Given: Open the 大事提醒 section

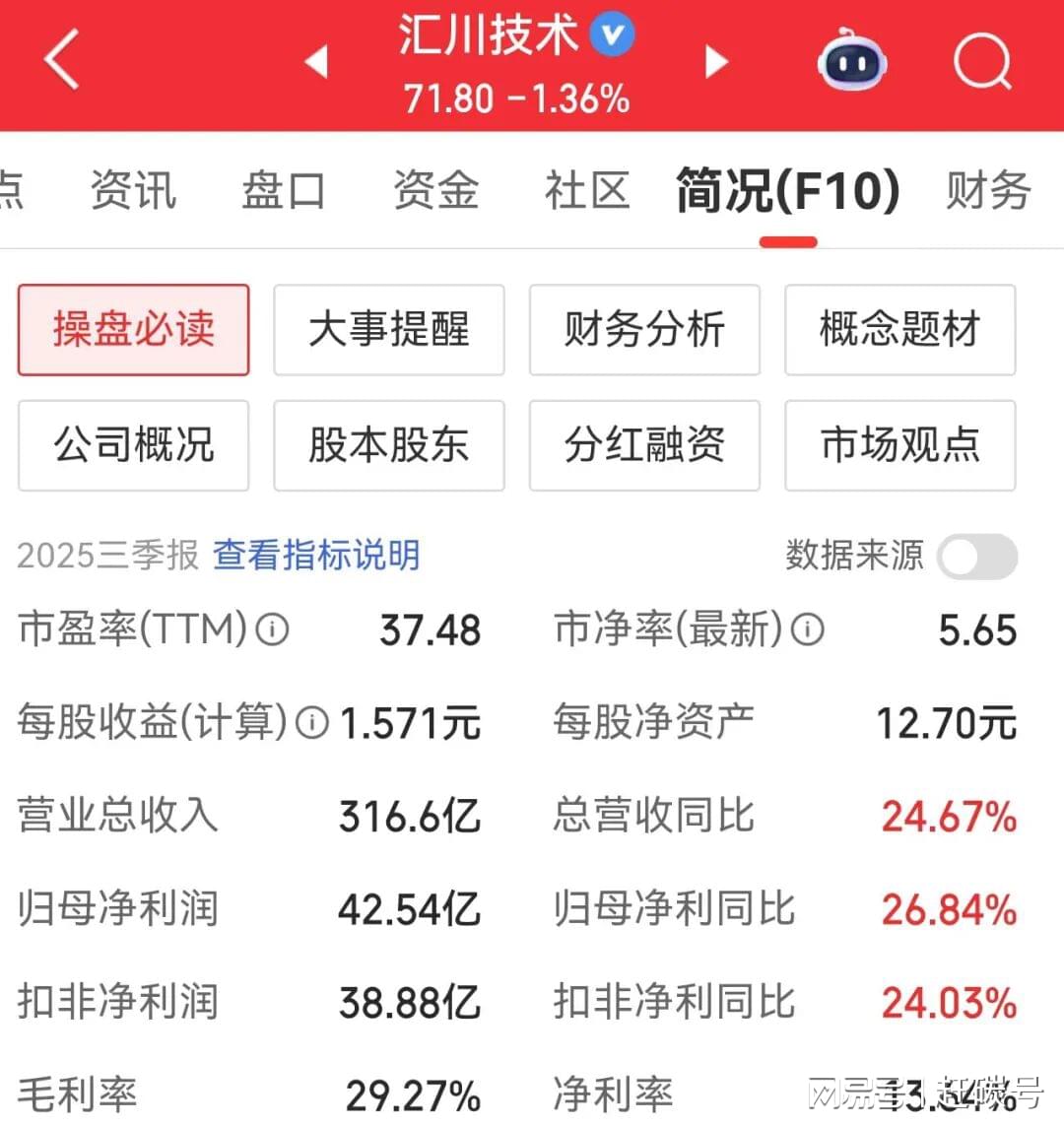Looking at the screenshot, I should (x=389, y=330).
